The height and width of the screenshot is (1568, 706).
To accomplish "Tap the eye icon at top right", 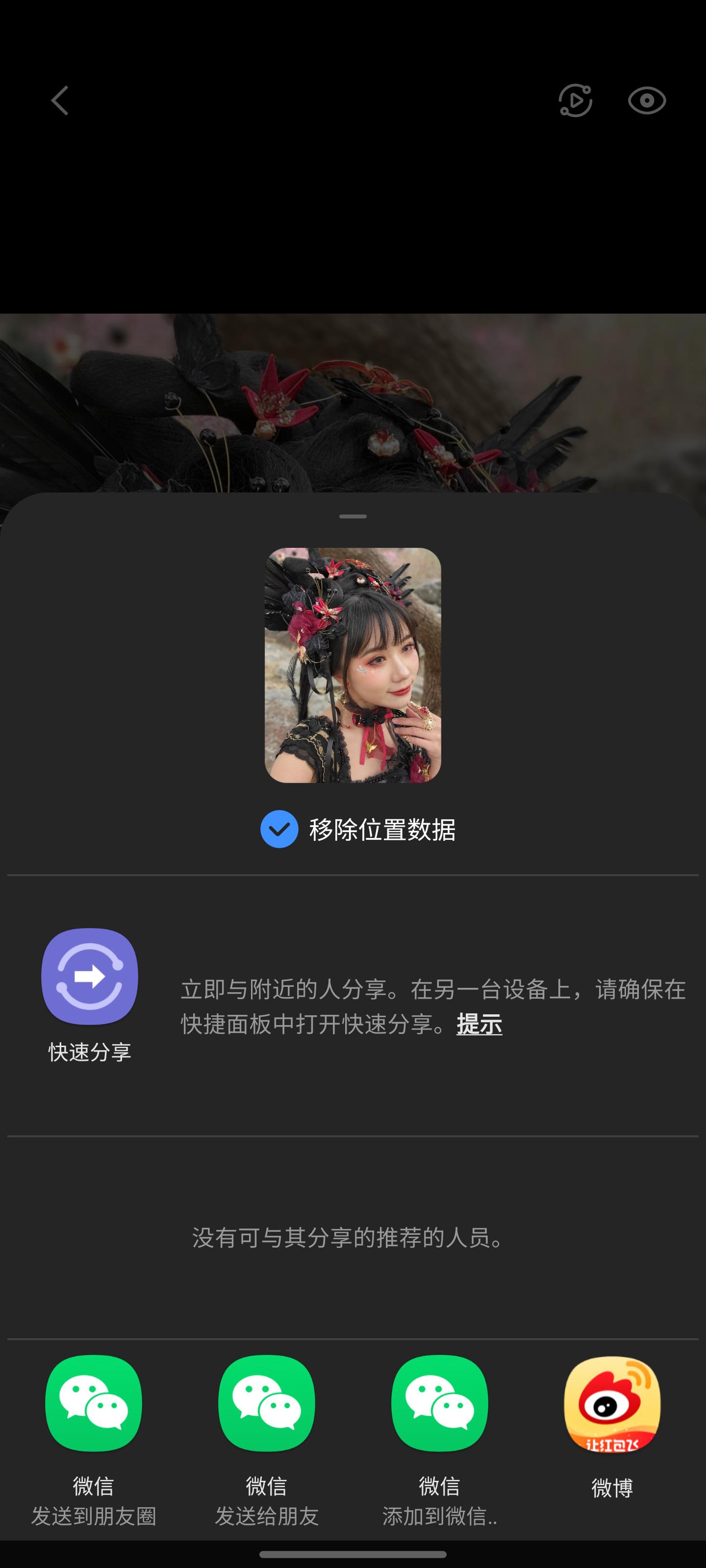I will pyautogui.click(x=646, y=100).
